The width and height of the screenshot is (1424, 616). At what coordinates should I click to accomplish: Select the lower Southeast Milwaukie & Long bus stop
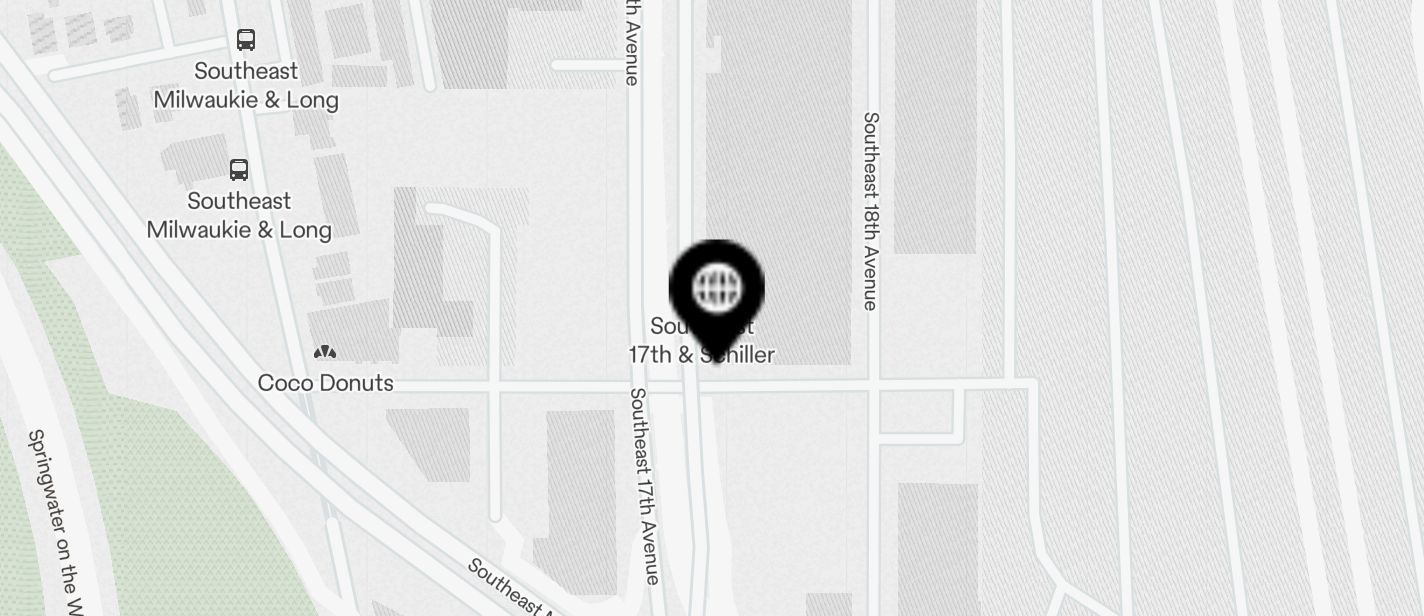point(239,169)
